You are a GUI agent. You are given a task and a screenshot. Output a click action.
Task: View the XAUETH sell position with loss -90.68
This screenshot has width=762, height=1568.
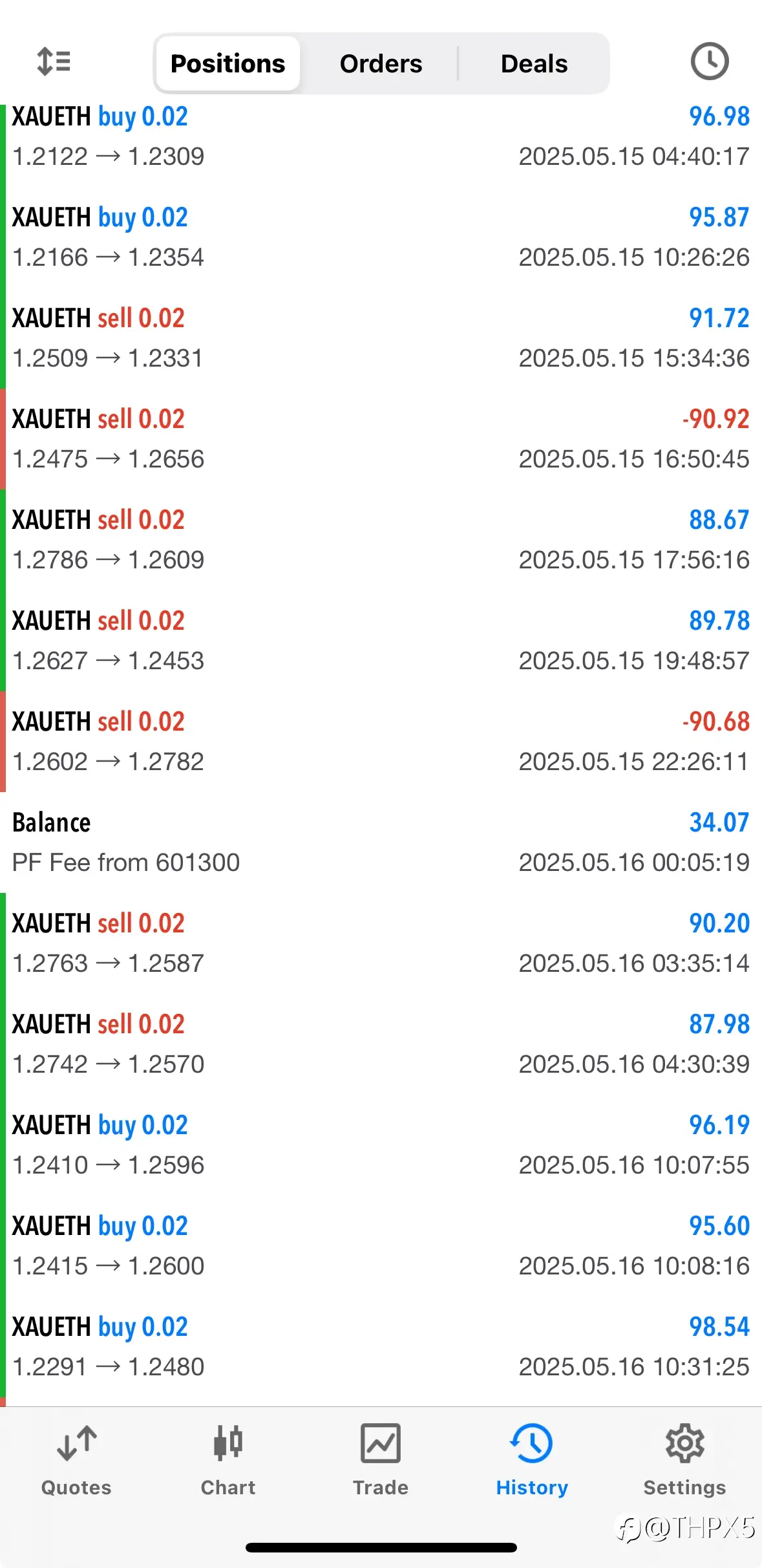click(381, 742)
